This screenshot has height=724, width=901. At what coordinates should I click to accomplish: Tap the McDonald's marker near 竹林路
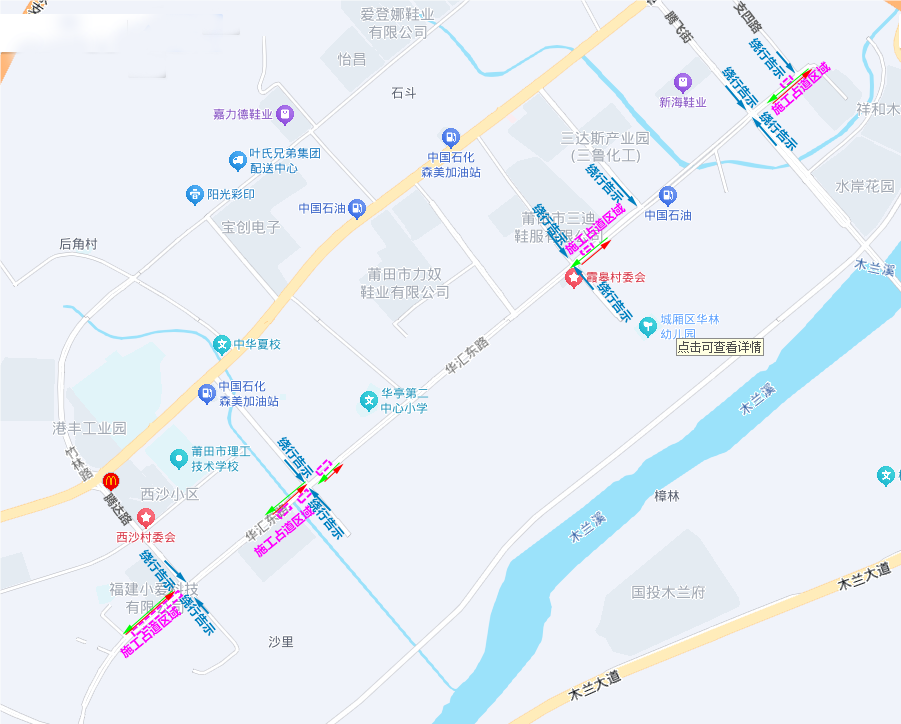click(111, 480)
